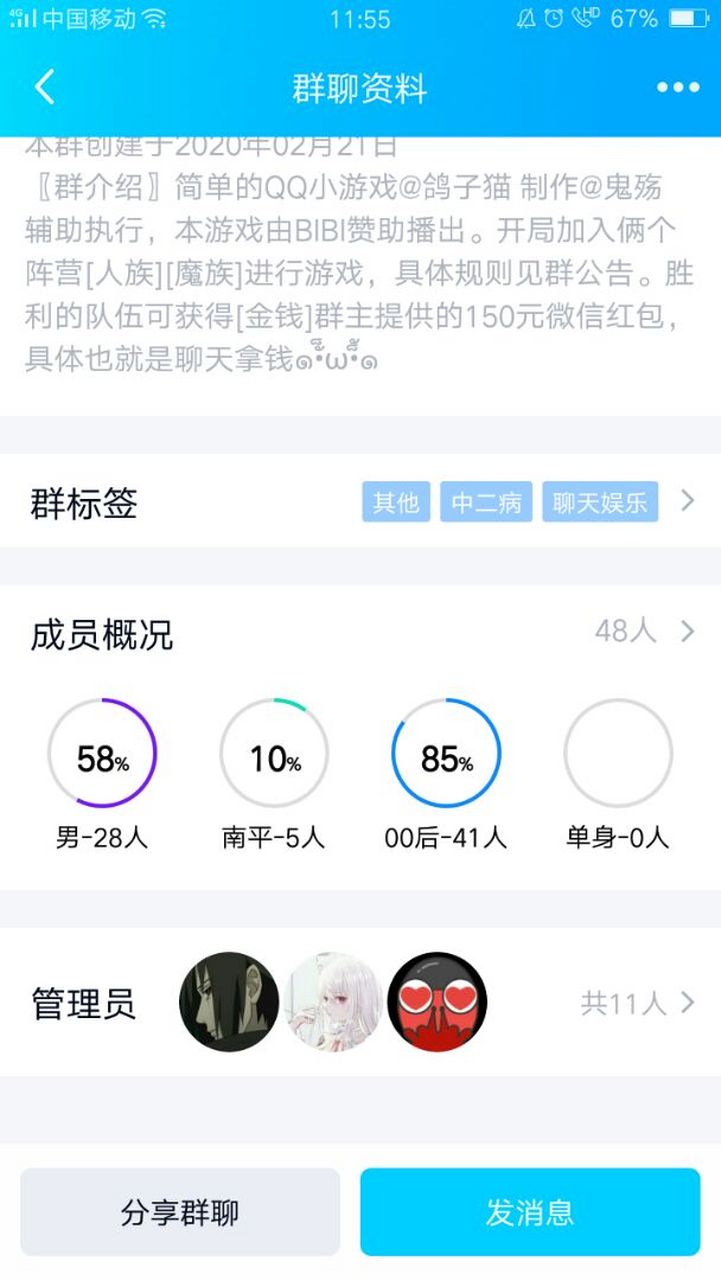The width and height of the screenshot is (721, 1280).
Task: Open the full 48人 member list
Action: [650, 630]
